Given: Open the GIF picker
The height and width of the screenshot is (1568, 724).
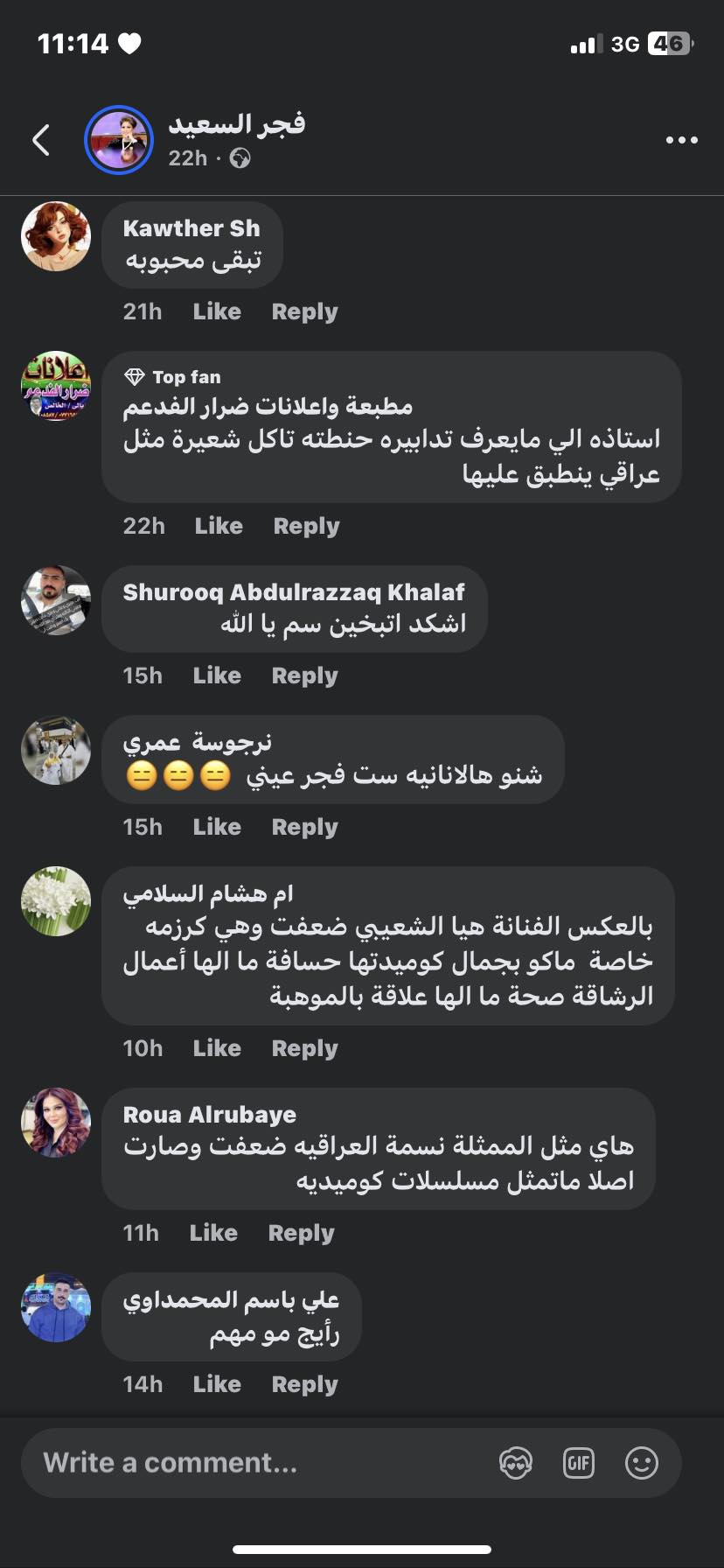Looking at the screenshot, I should pyautogui.click(x=579, y=1463).
